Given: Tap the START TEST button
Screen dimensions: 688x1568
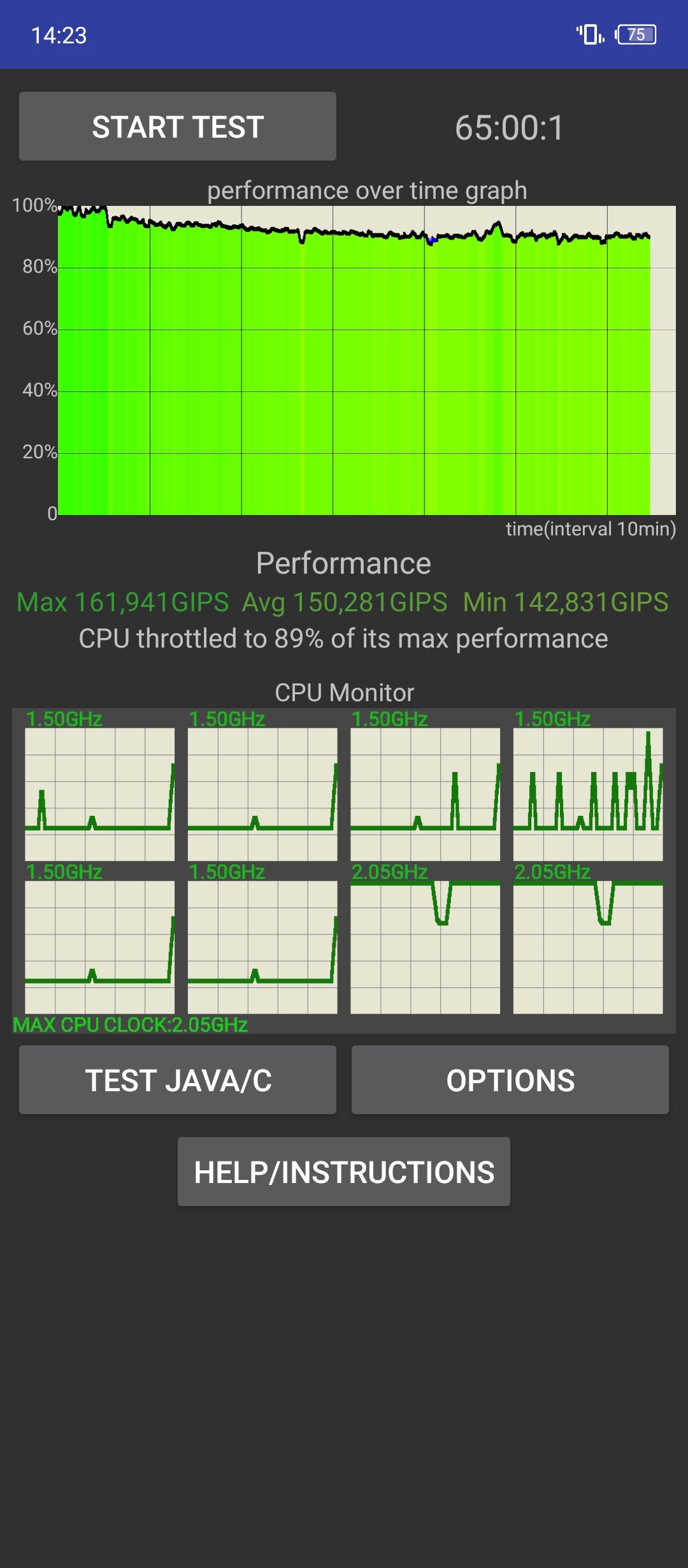Looking at the screenshot, I should (x=177, y=126).
